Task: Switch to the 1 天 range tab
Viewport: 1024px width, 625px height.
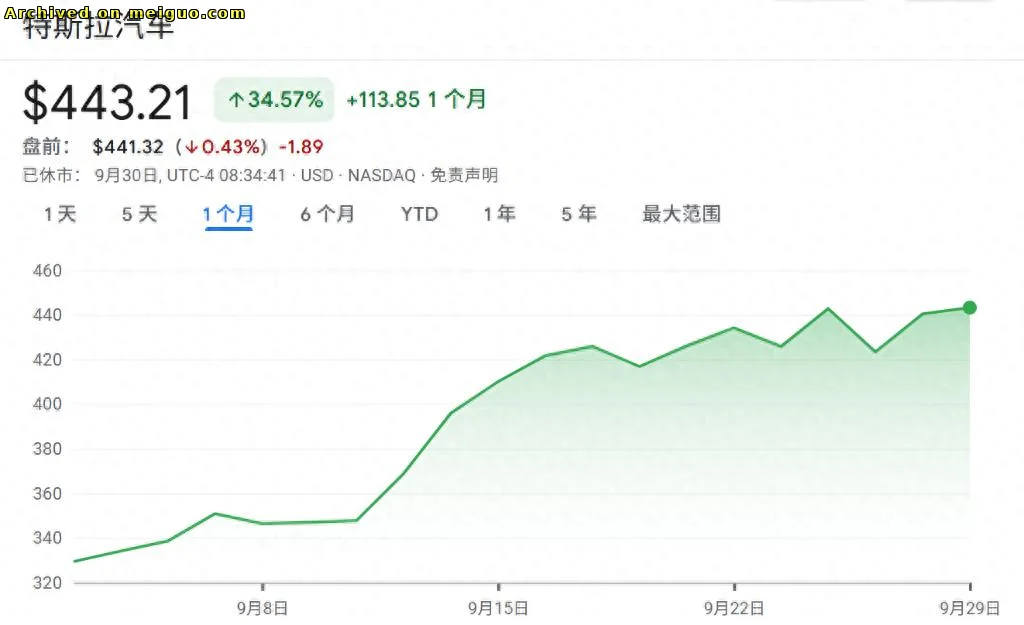Action: pyautogui.click(x=60, y=214)
